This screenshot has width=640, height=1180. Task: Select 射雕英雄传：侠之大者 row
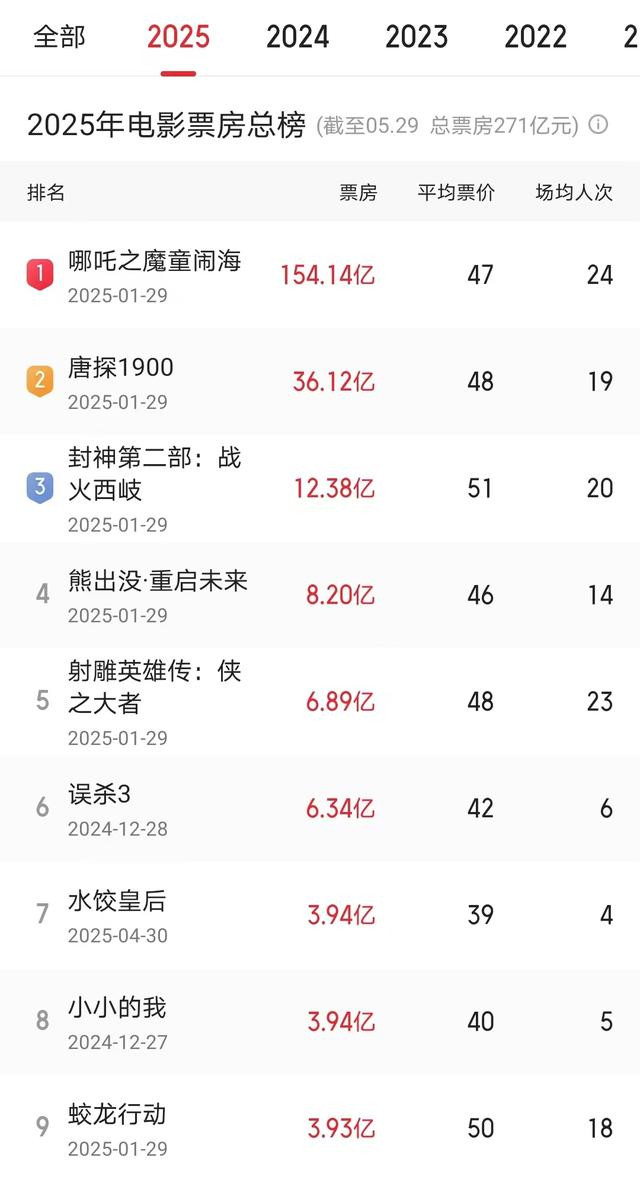click(320, 702)
